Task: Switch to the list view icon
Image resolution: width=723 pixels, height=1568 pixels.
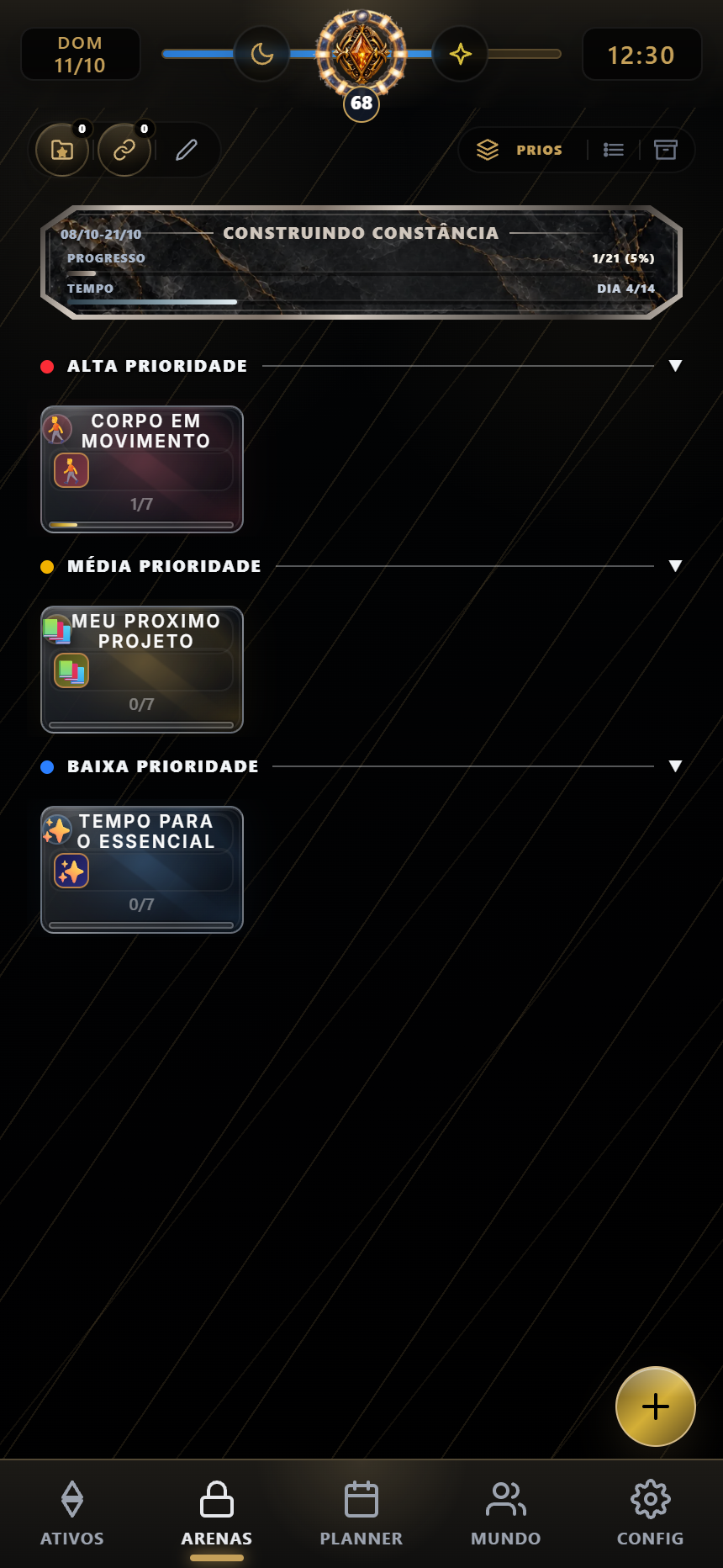Action: (x=614, y=150)
